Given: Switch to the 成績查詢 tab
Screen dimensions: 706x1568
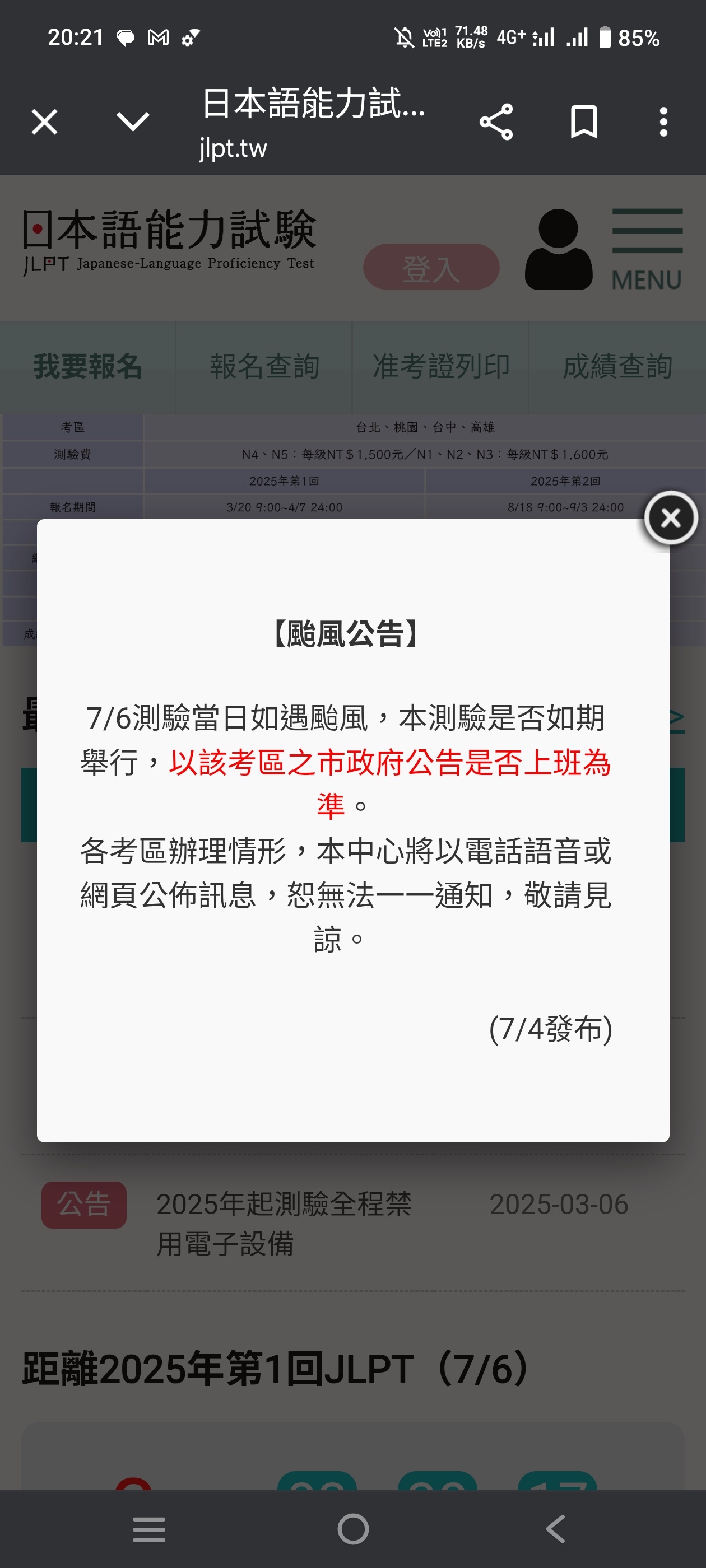Looking at the screenshot, I should pyautogui.click(x=617, y=367).
